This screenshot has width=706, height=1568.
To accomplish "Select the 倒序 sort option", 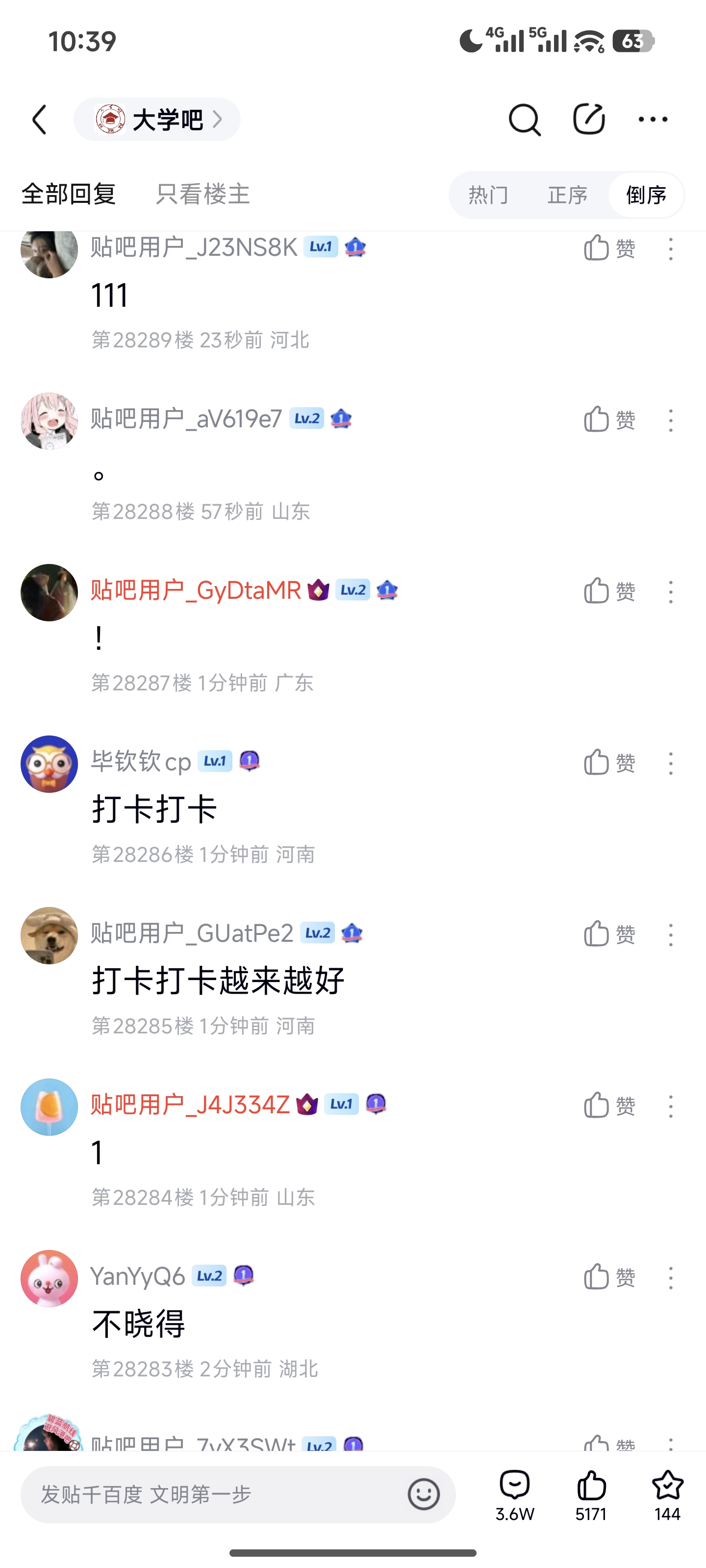I will (x=646, y=196).
